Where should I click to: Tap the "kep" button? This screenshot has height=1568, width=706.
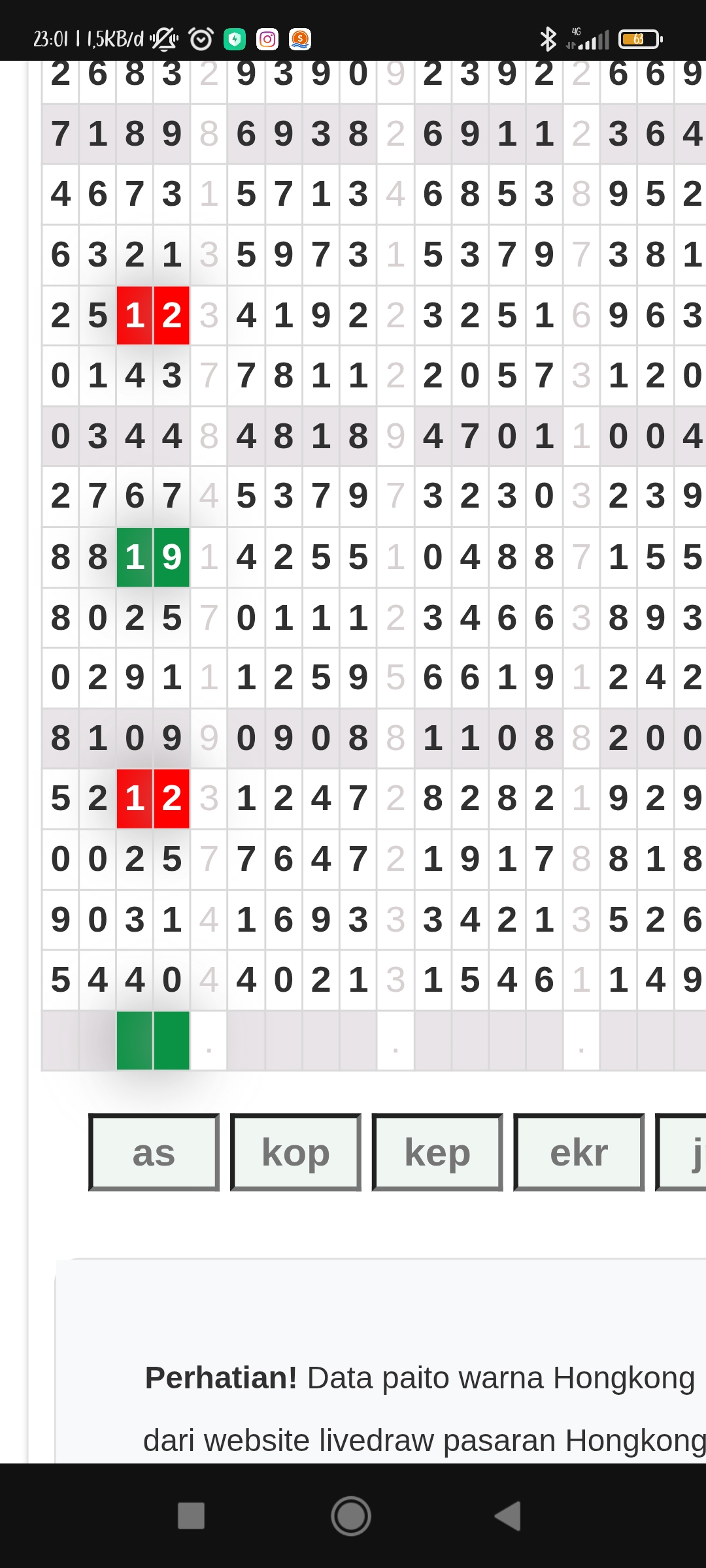(437, 1152)
